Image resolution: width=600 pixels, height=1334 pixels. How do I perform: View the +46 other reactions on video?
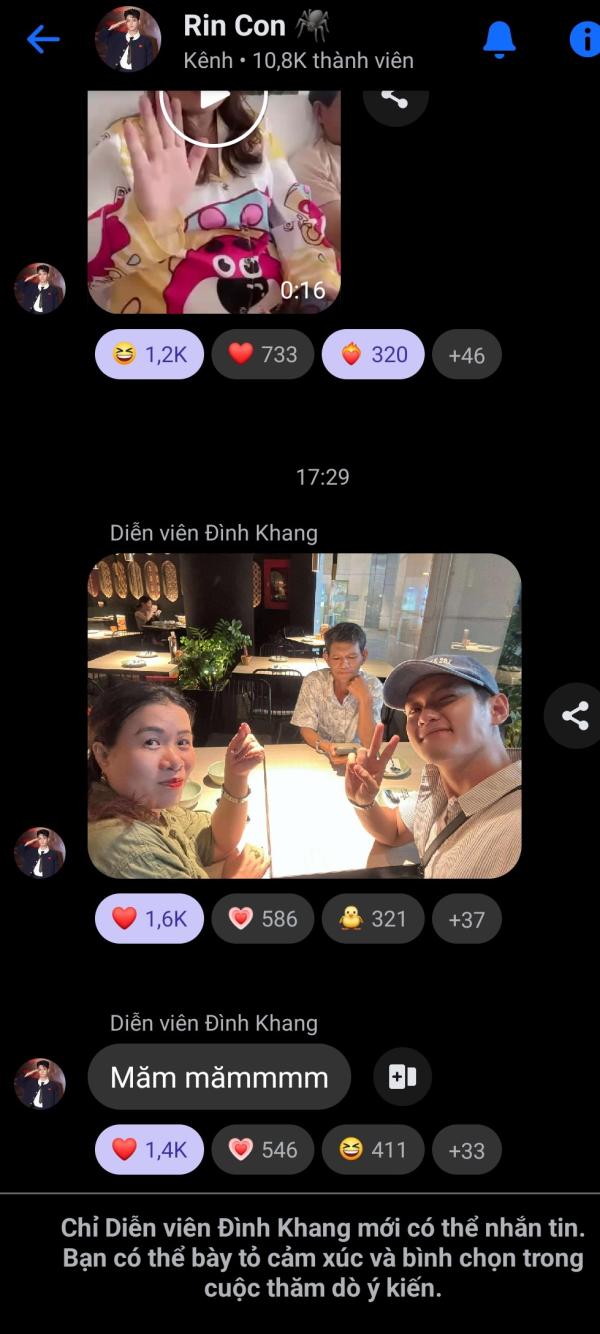click(x=467, y=354)
